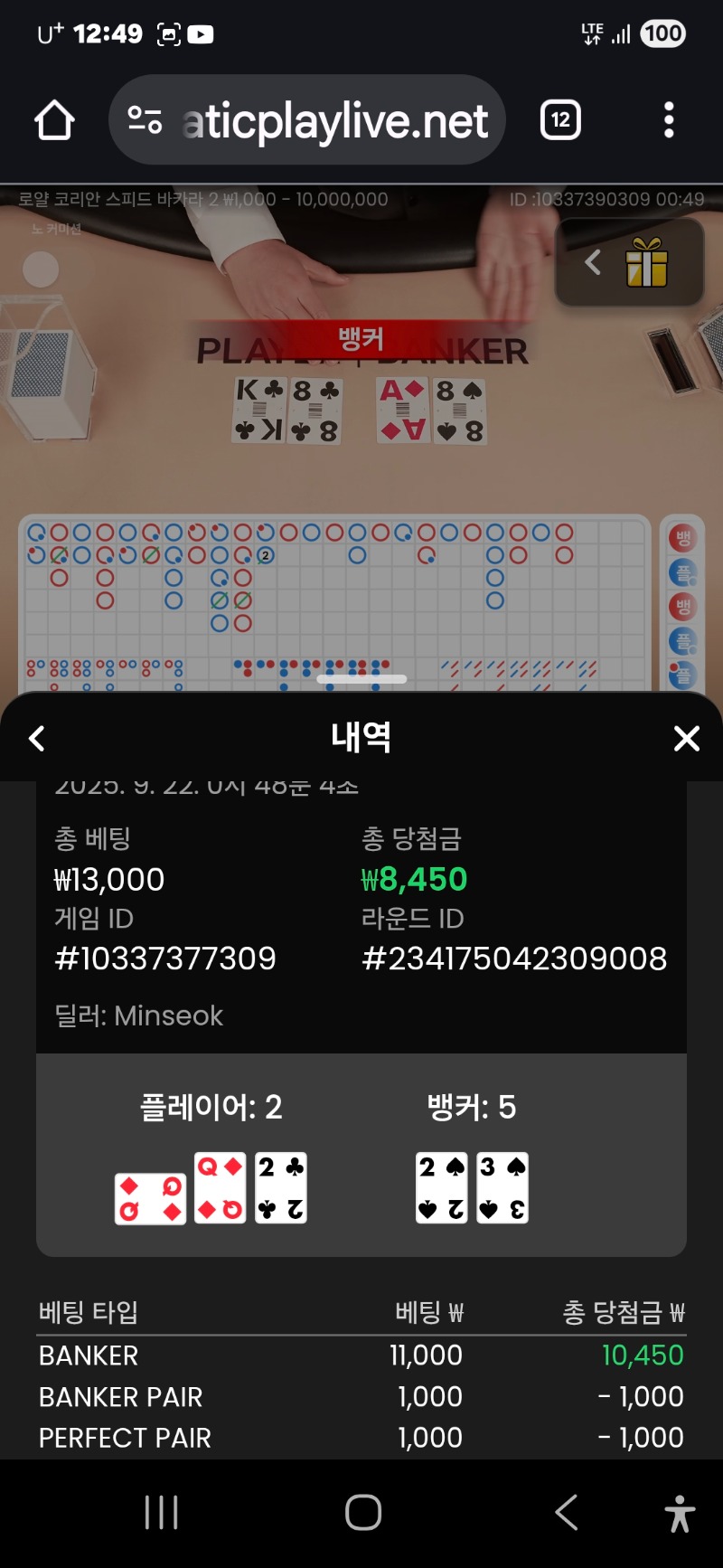Image resolution: width=723 pixels, height=1568 pixels.
Task: Open recent apps from navigation bar
Action: pyautogui.click(x=161, y=1512)
